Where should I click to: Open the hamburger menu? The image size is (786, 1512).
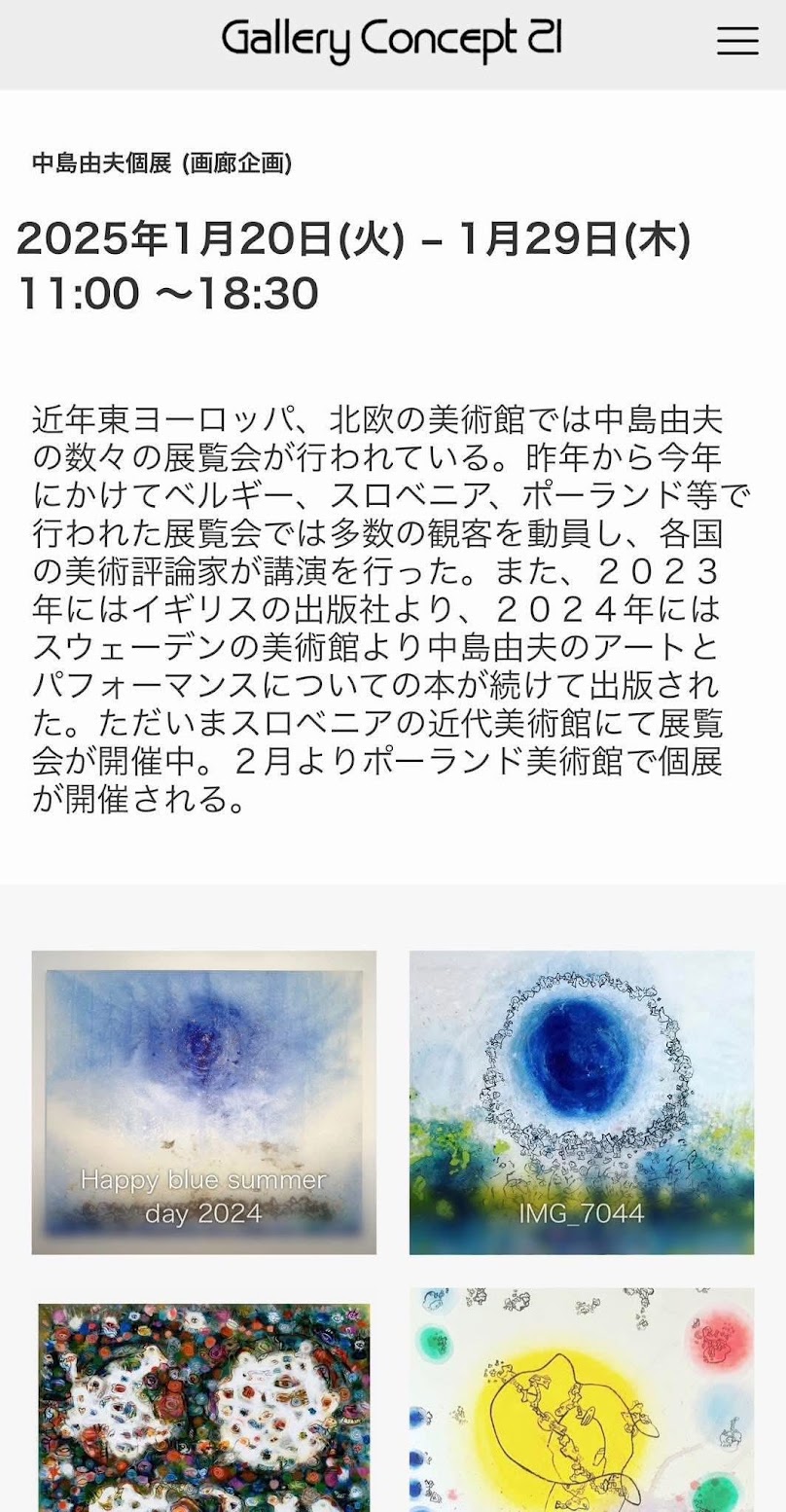click(737, 41)
